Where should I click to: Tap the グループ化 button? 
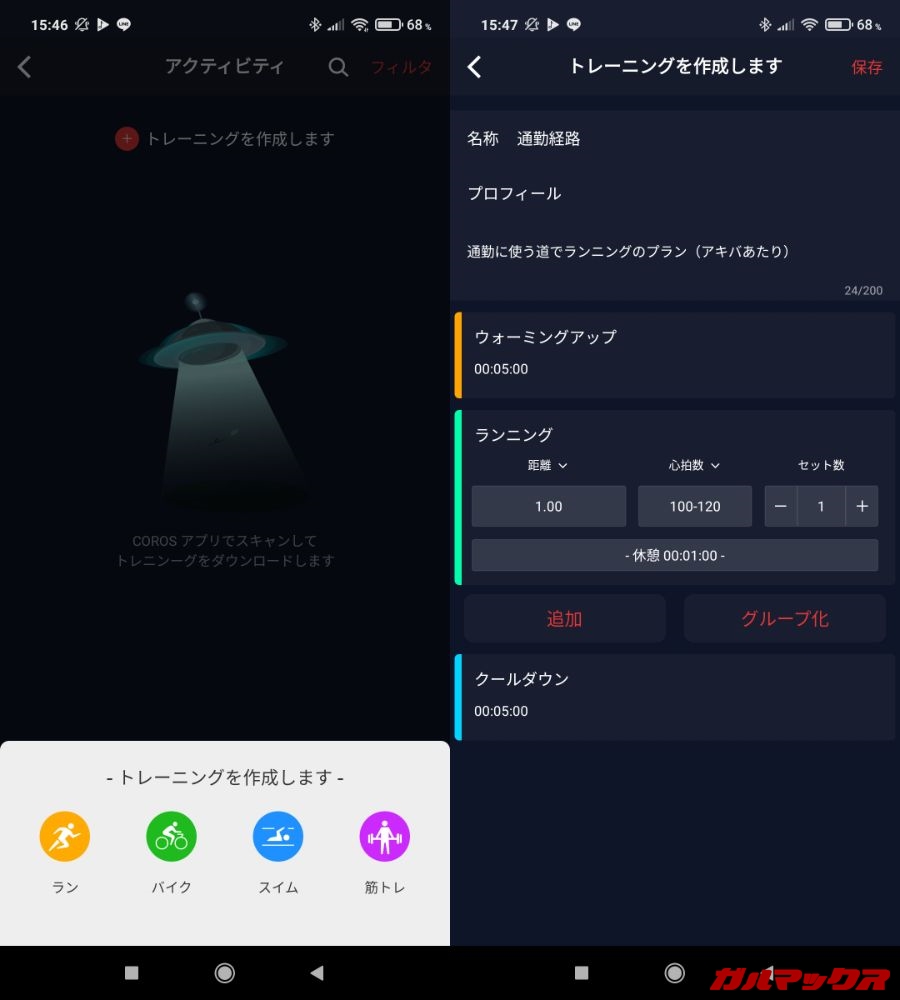(x=785, y=618)
